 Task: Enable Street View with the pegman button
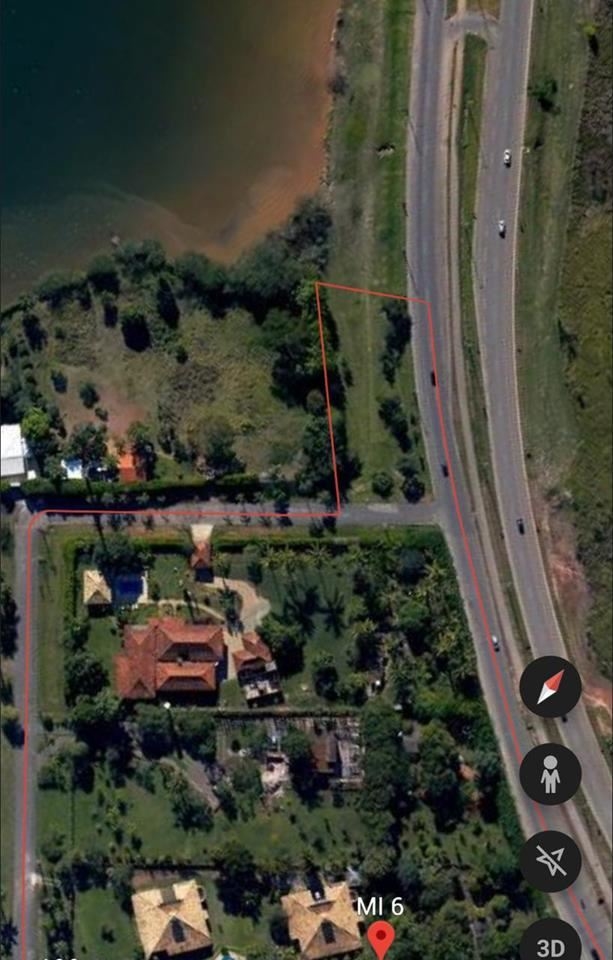point(550,774)
